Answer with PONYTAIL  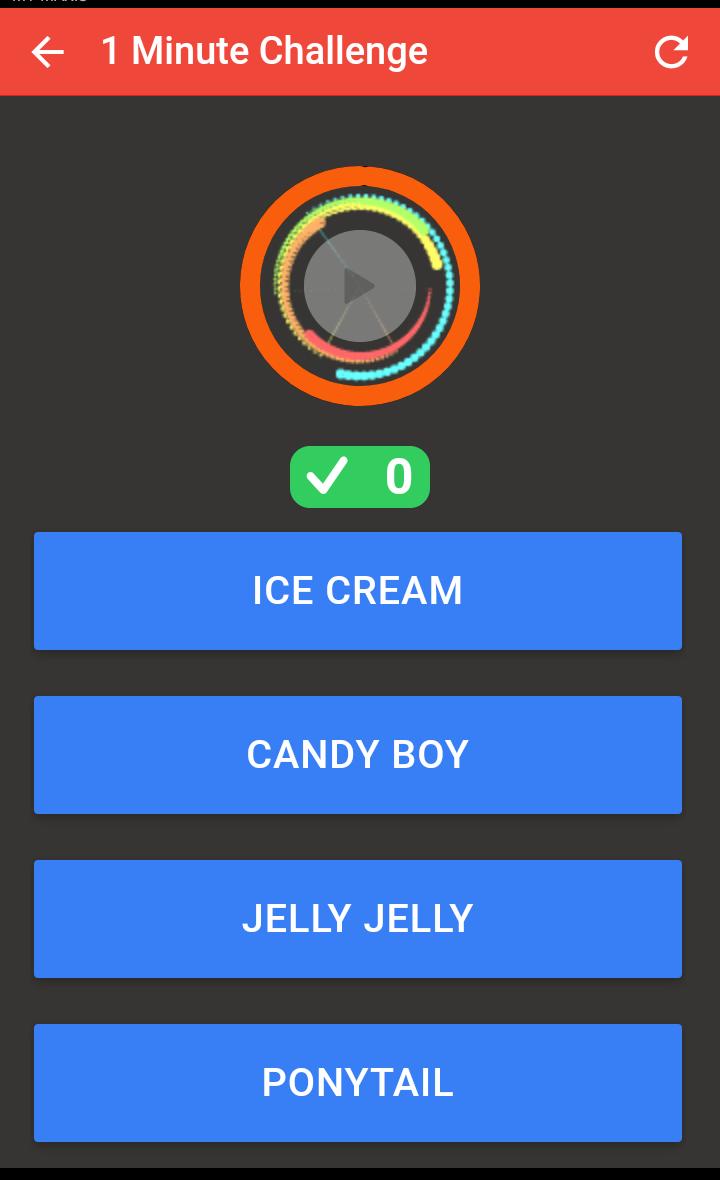pos(358,1083)
